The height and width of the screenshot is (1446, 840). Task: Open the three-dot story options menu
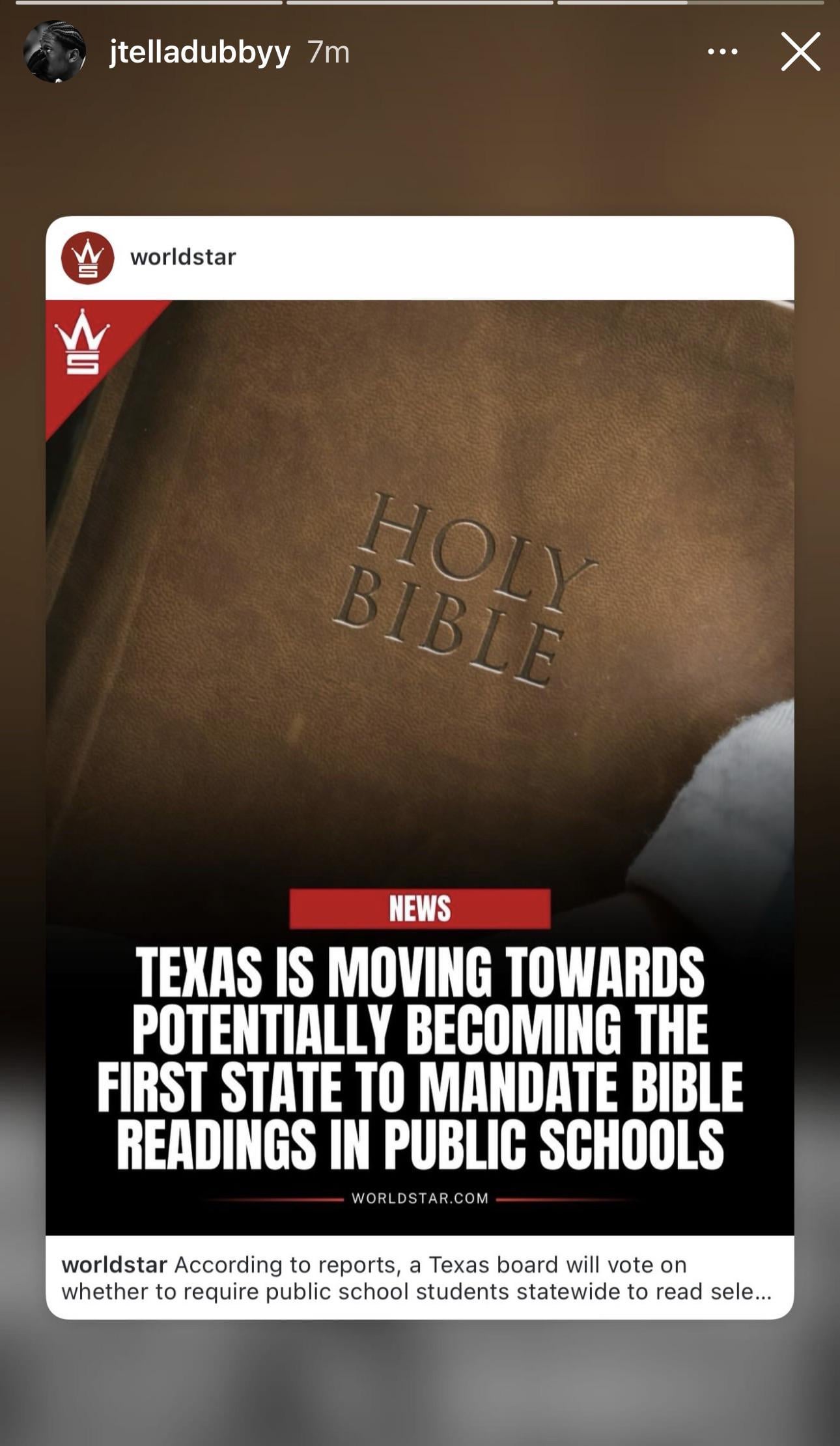[723, 51]
